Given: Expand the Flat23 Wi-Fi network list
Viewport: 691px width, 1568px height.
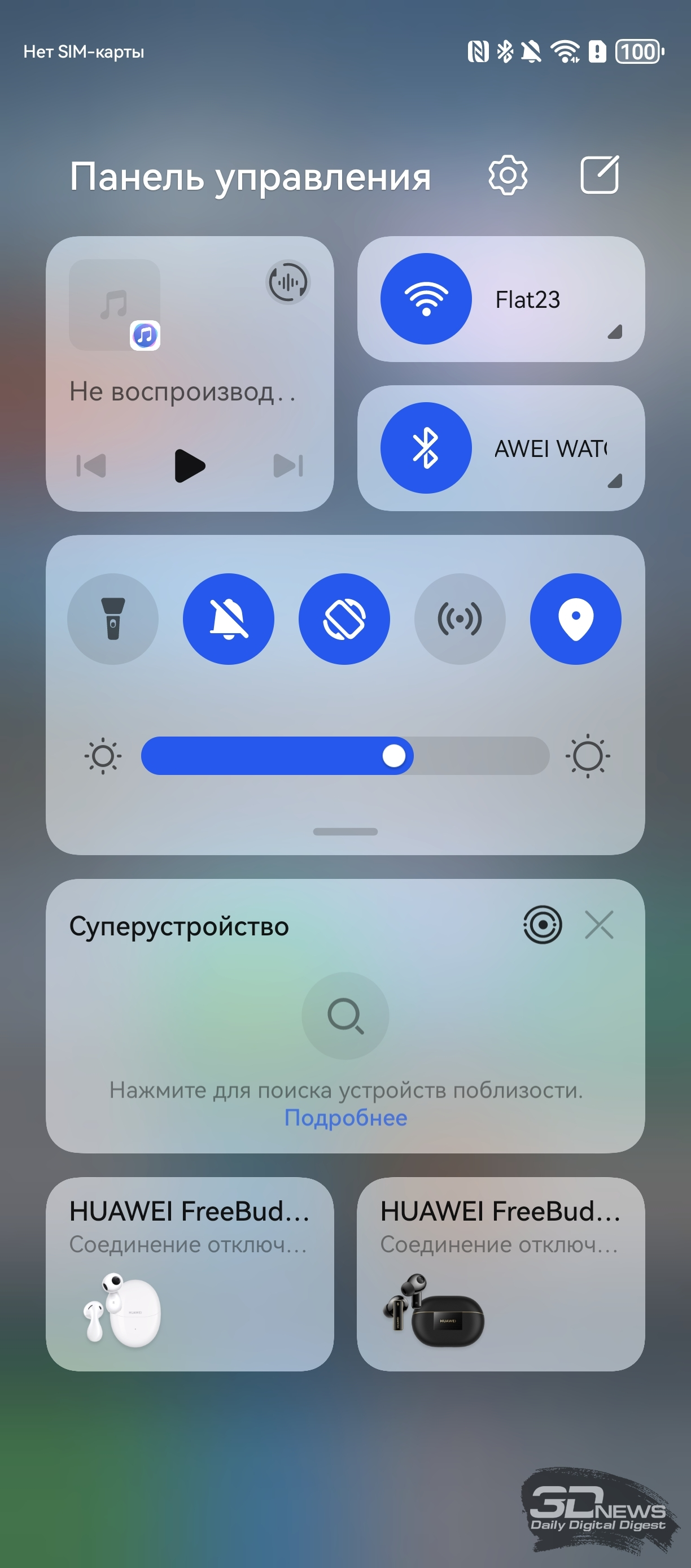Looking at the screenshot, I should click(614, 332).
